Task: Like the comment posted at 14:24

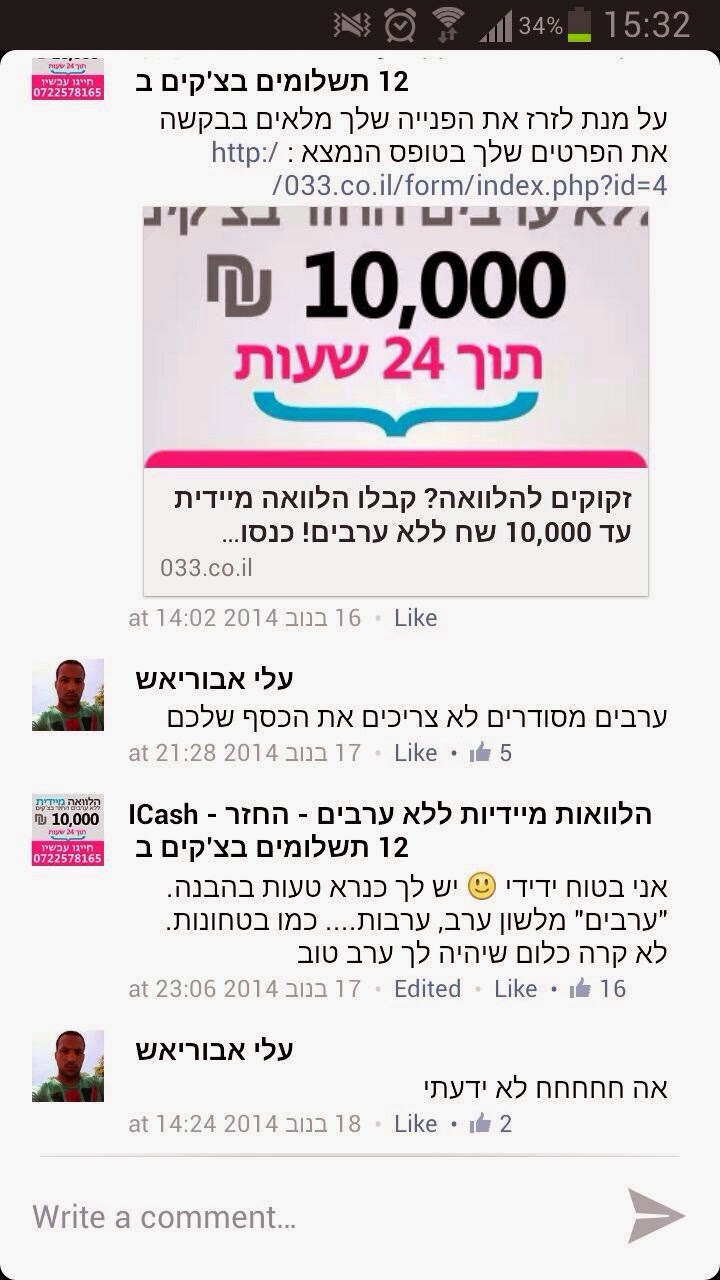Action: pyautogui.click(x=415, y=1124)
